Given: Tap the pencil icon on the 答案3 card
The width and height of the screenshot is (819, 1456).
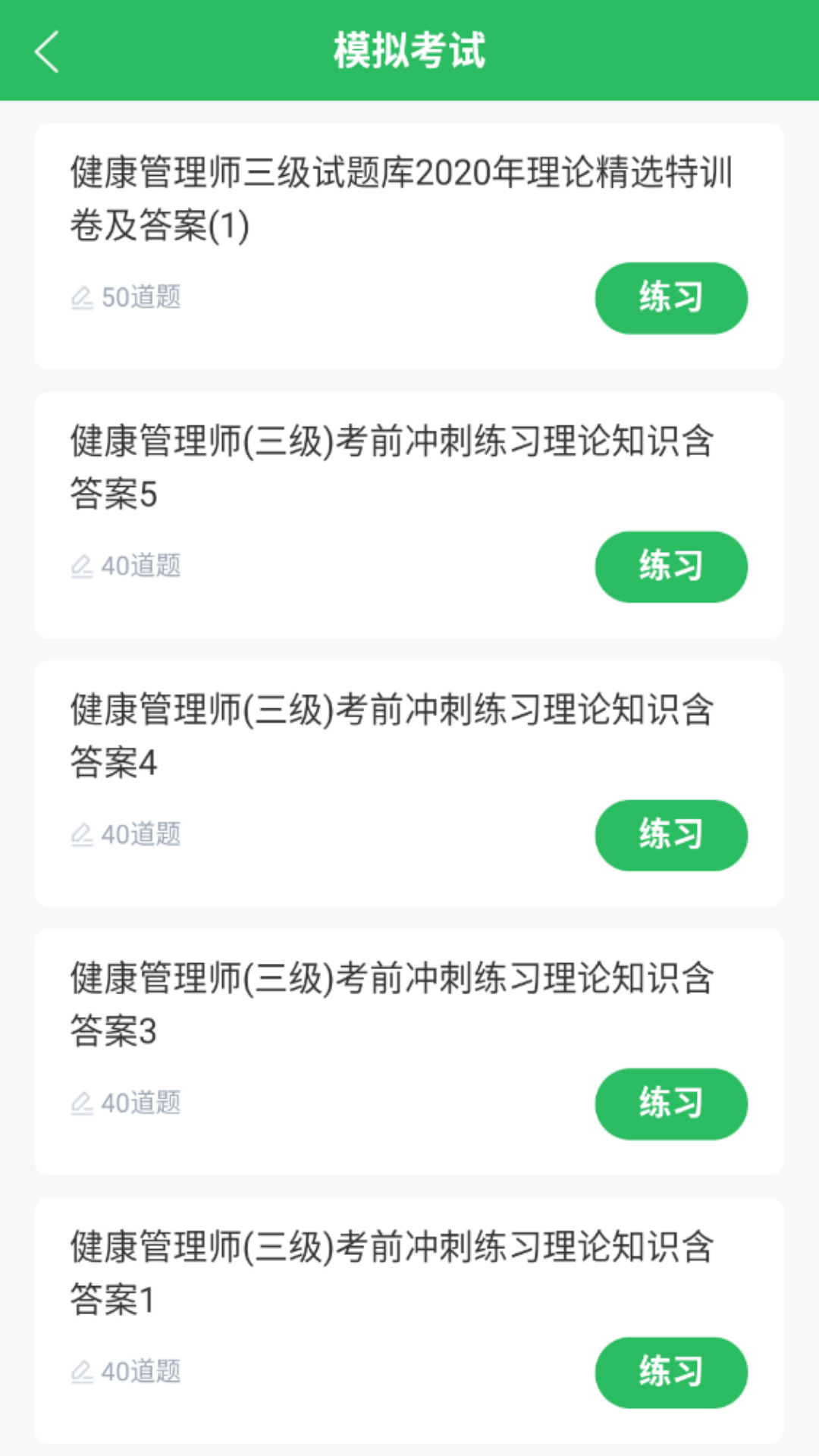Looking at the screenshot, I should [x=83, y=1104].
